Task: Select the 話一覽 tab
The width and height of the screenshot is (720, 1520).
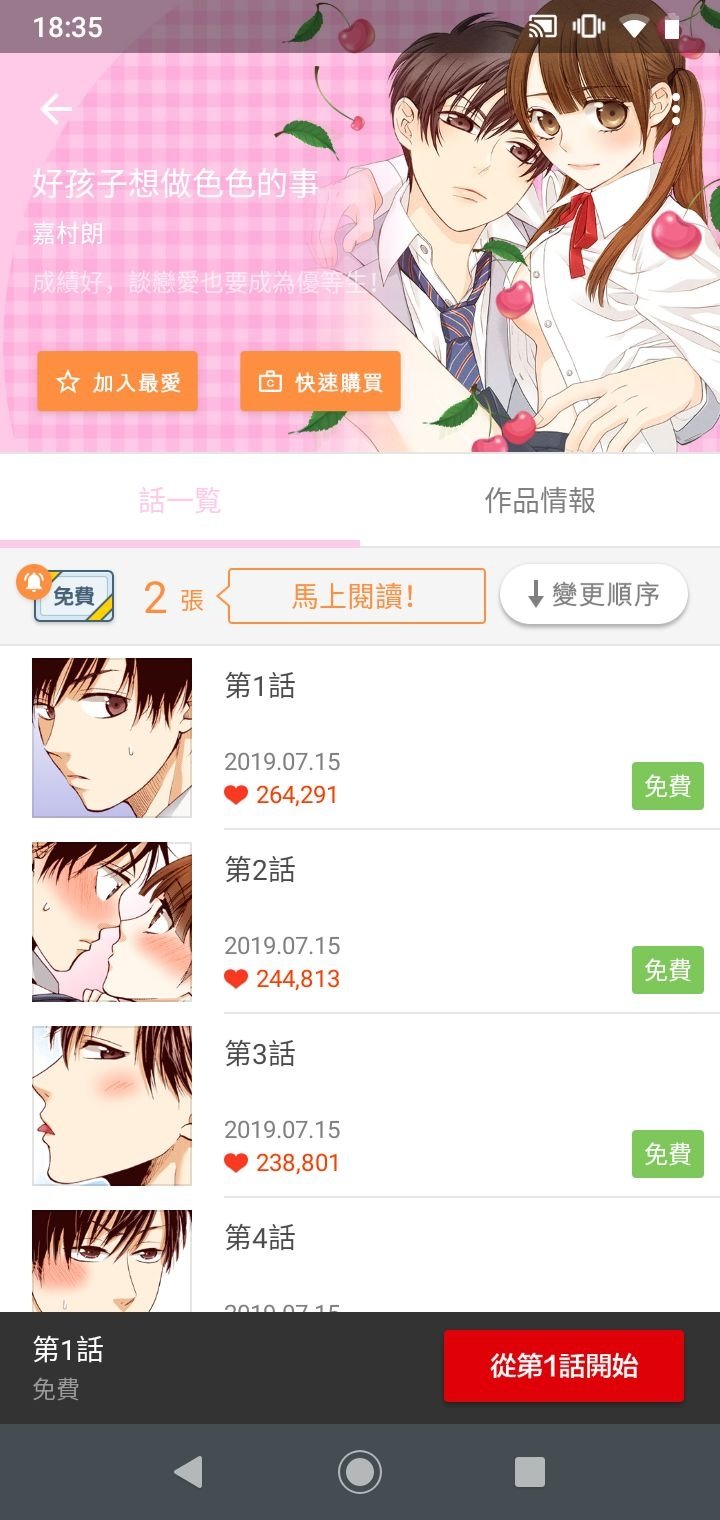Action: 180,500
